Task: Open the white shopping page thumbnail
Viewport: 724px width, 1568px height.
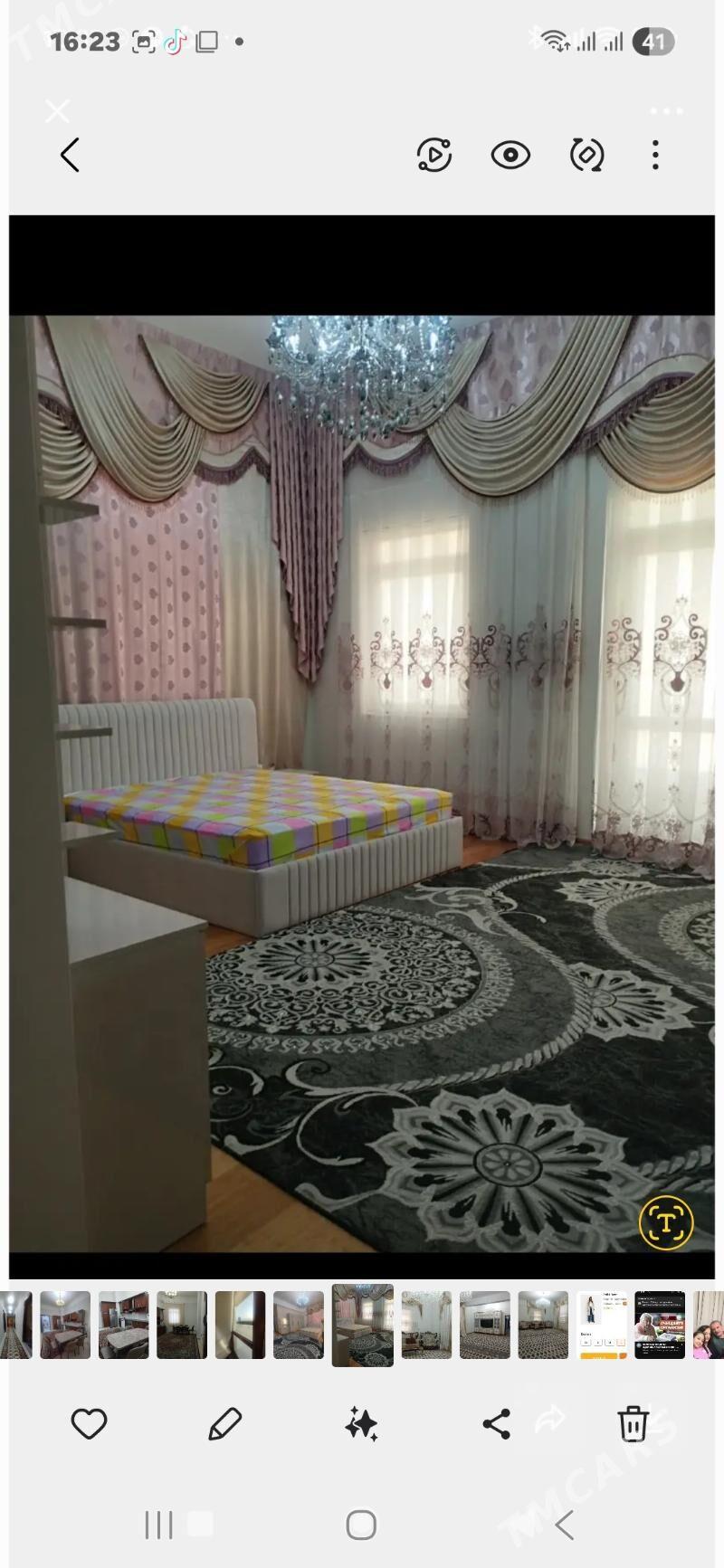Action: 602,1325
